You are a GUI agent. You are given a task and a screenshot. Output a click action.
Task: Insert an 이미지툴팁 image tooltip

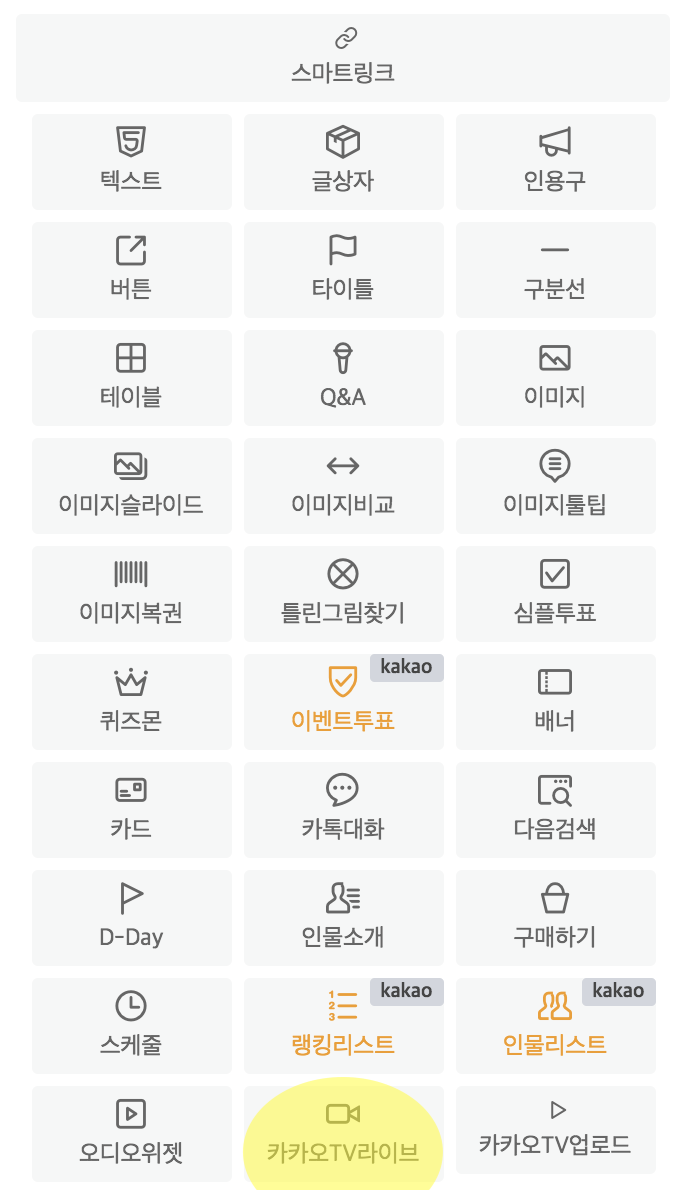(555, 485)
